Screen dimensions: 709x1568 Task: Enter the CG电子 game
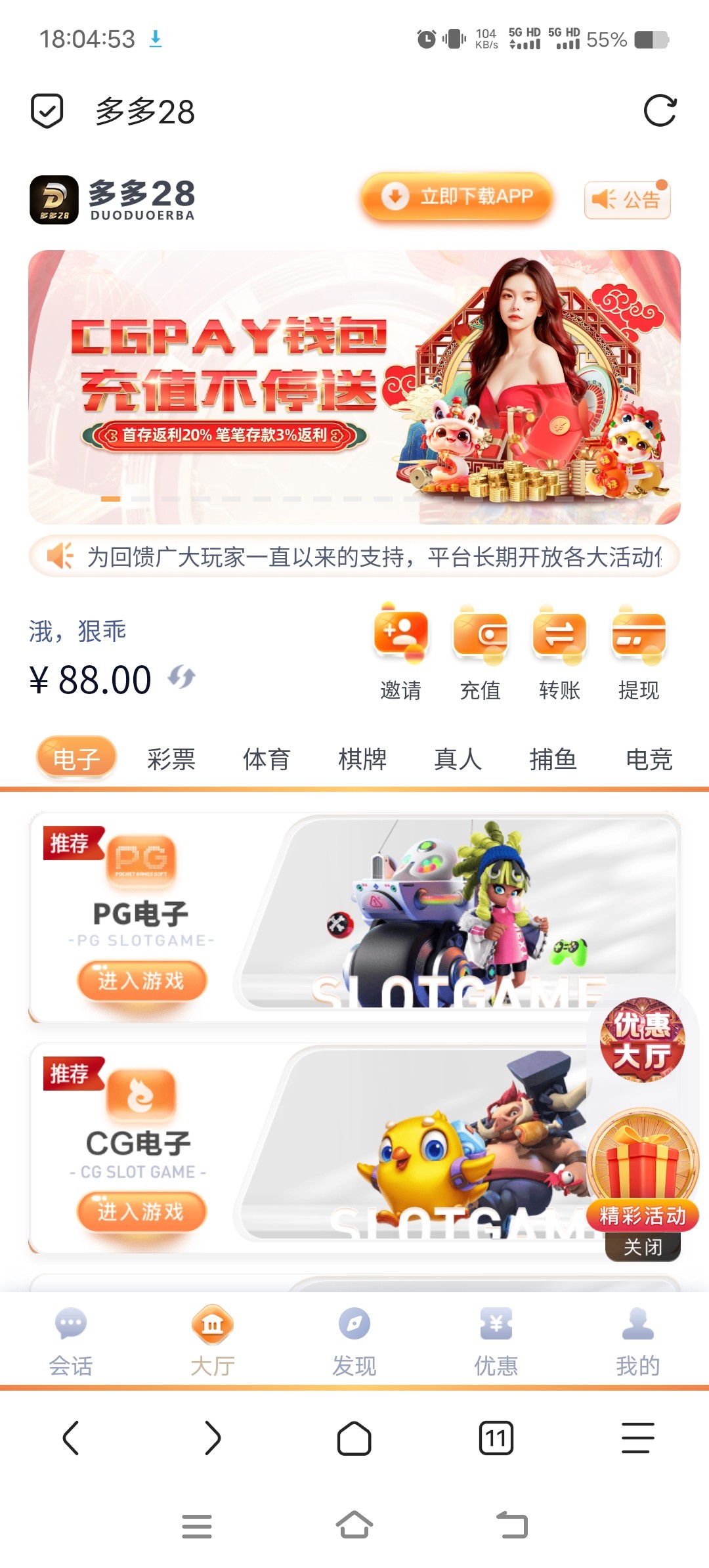pos(142,1211)
